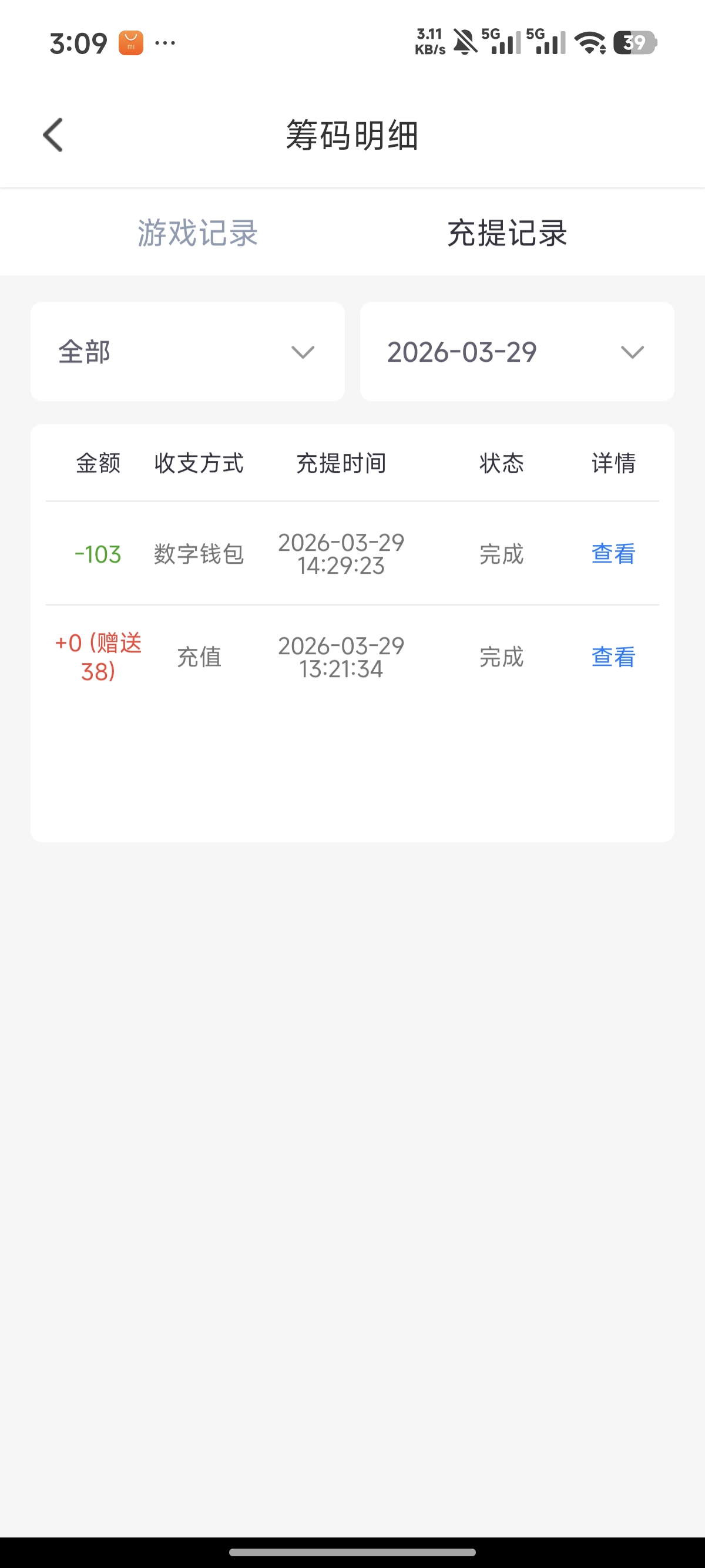Tap the 完成 status of the 充值 record
The image size is (705, 1568).
click(501, 657)
